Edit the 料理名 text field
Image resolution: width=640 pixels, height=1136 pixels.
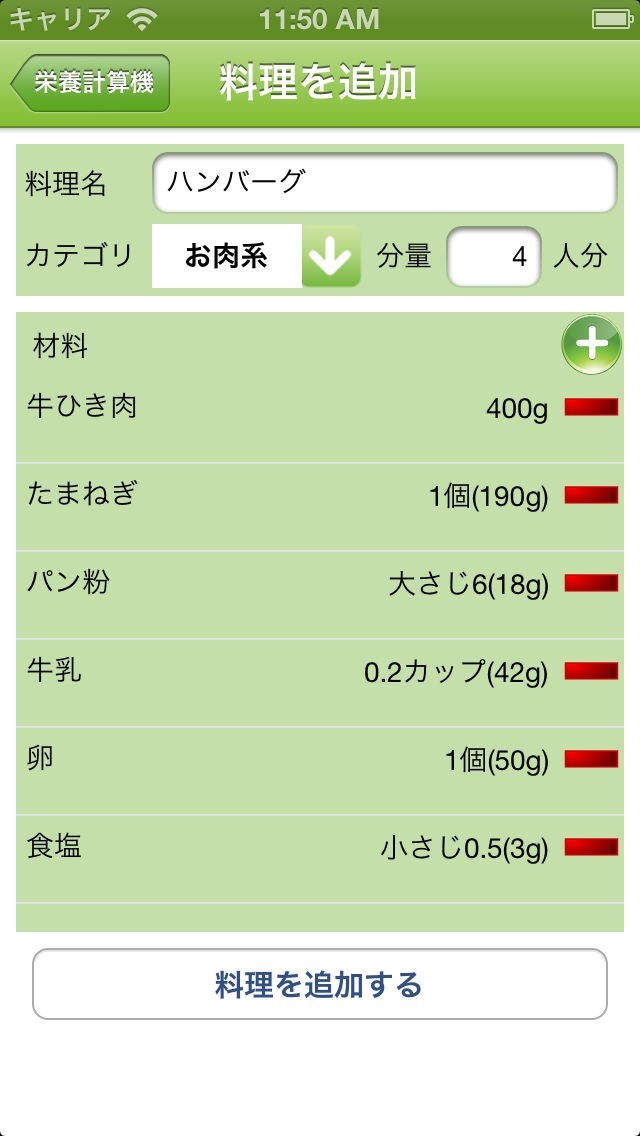pos(384,183)
